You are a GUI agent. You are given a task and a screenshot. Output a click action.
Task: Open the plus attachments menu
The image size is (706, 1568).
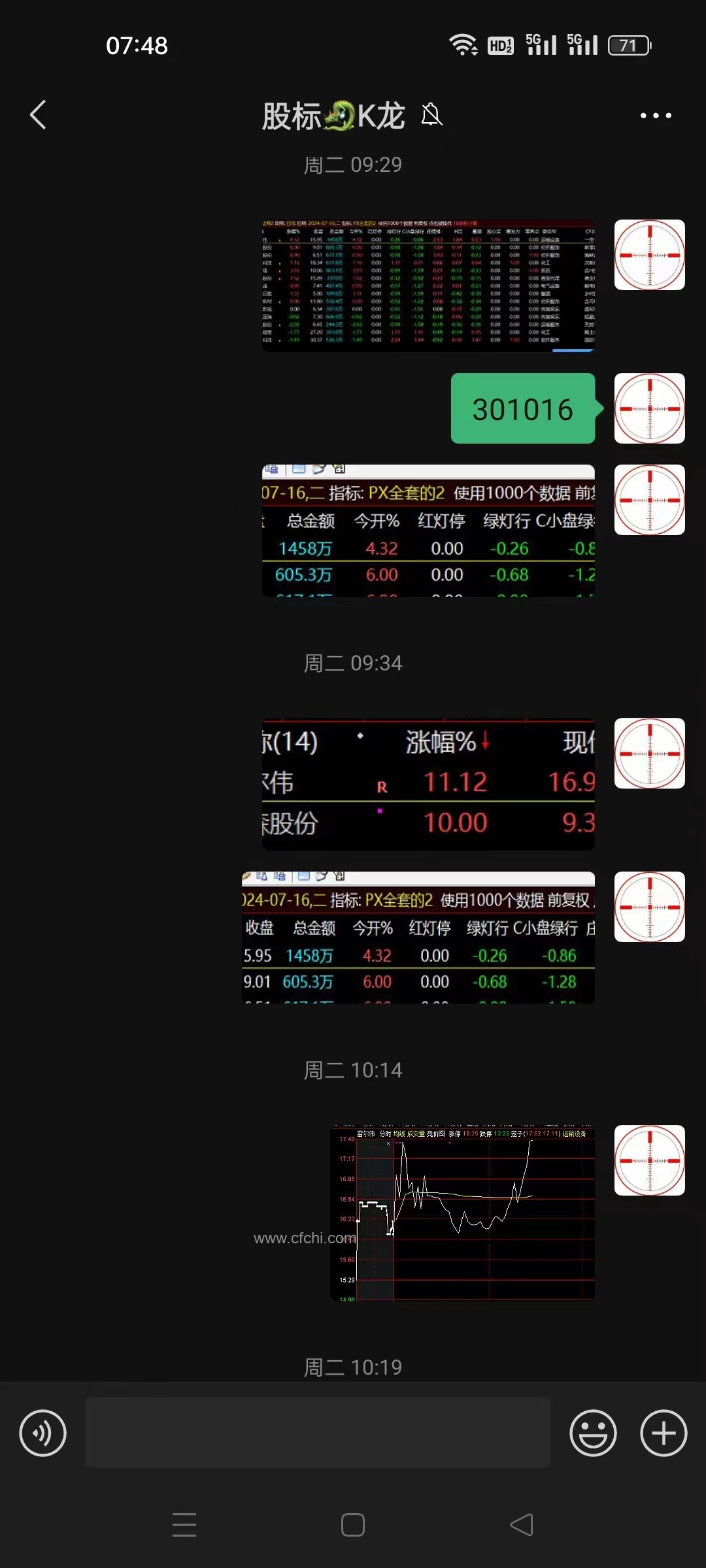pyautogui.click(x=663, y=1433)
